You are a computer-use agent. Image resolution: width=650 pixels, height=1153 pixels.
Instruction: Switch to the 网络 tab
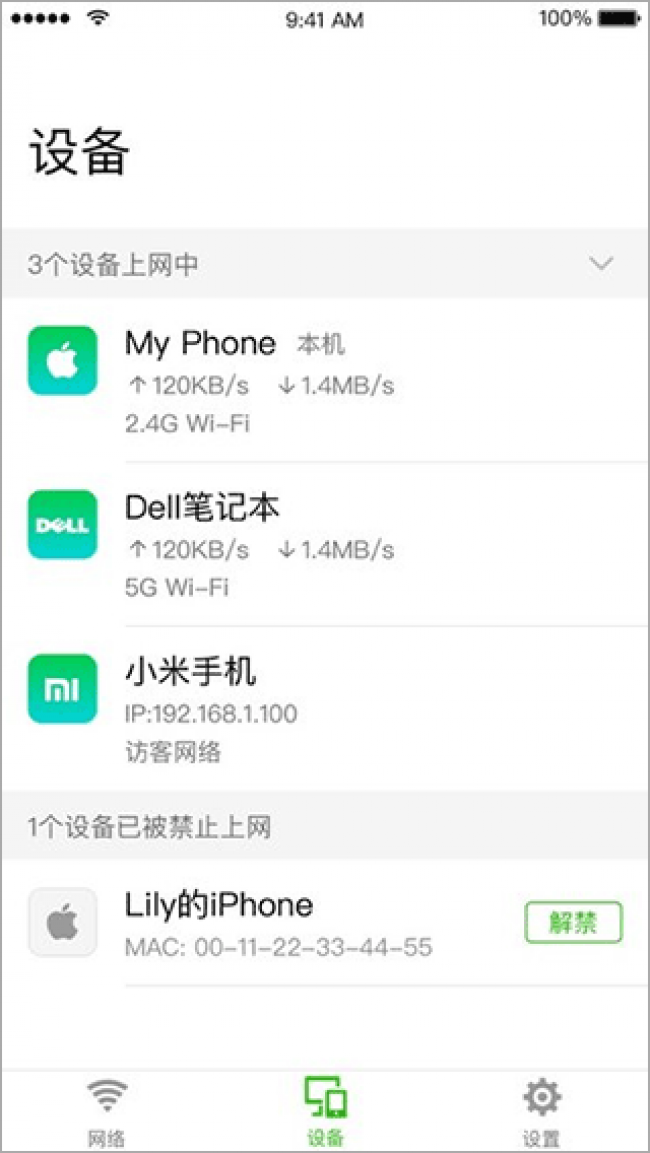[x=106, y=1111]
